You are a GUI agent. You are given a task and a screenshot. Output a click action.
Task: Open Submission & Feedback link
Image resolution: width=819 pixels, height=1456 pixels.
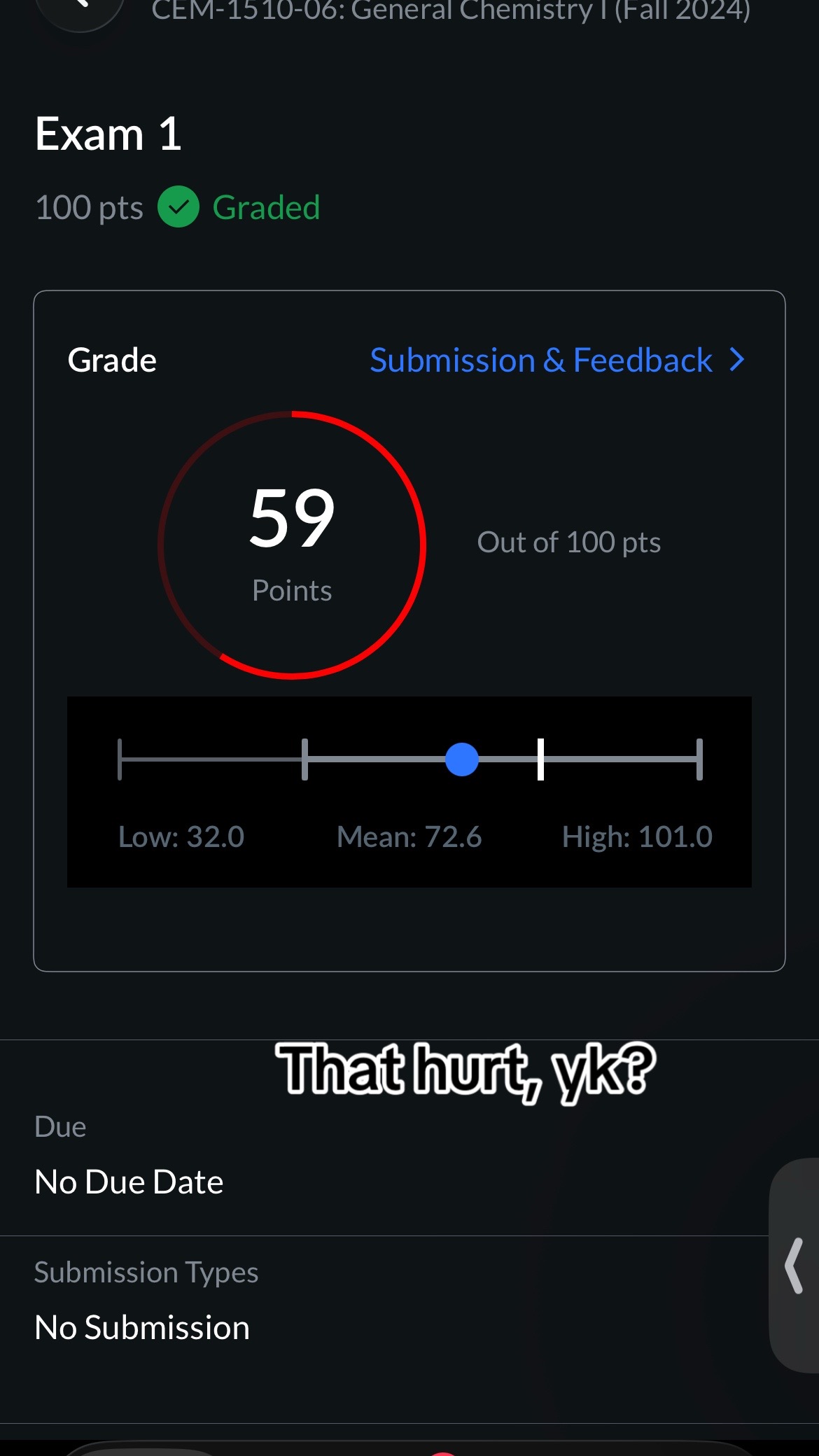pos(557,360)
